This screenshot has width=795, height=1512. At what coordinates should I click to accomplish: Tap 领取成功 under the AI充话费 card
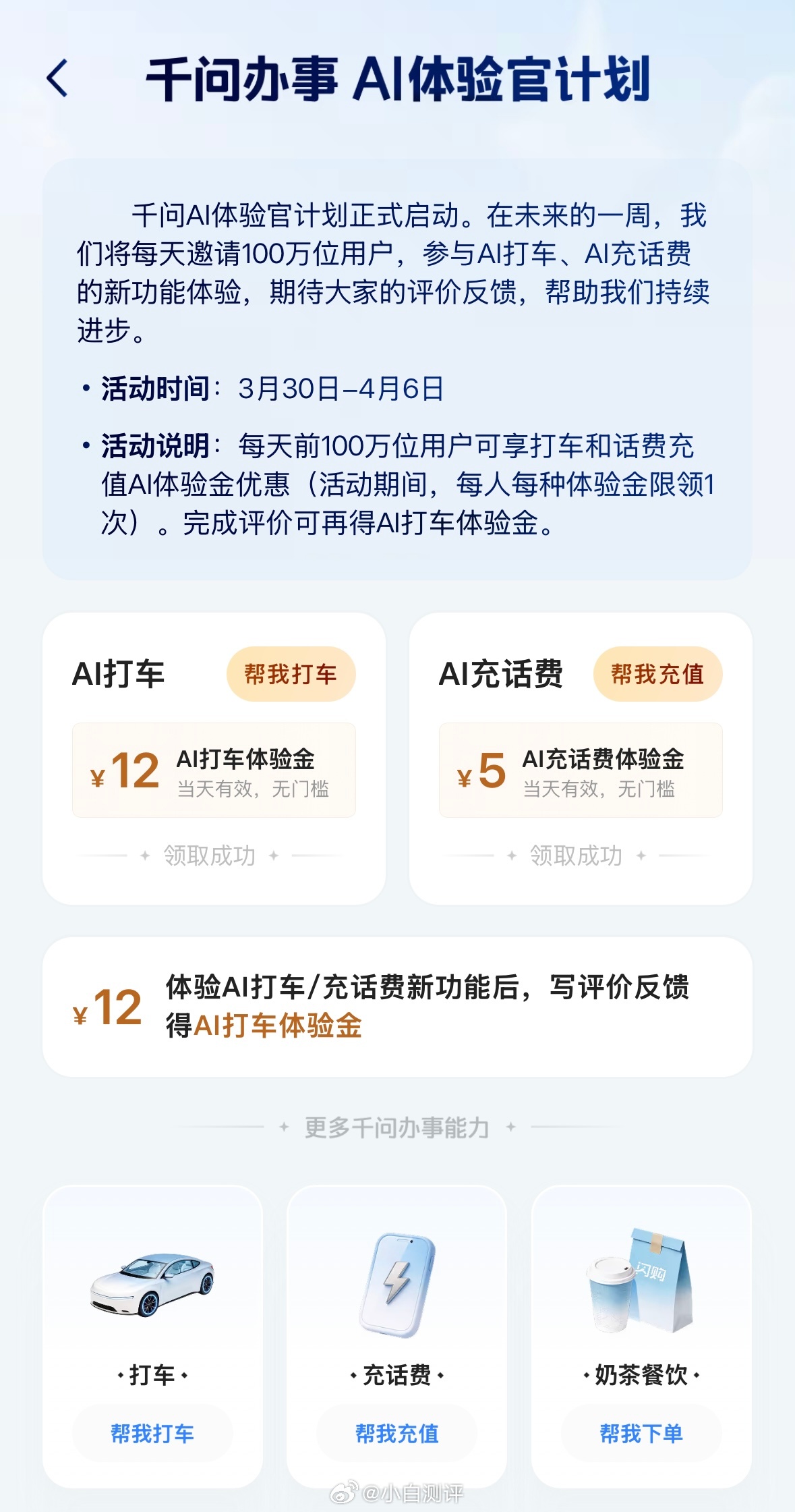tap(575, 856)
